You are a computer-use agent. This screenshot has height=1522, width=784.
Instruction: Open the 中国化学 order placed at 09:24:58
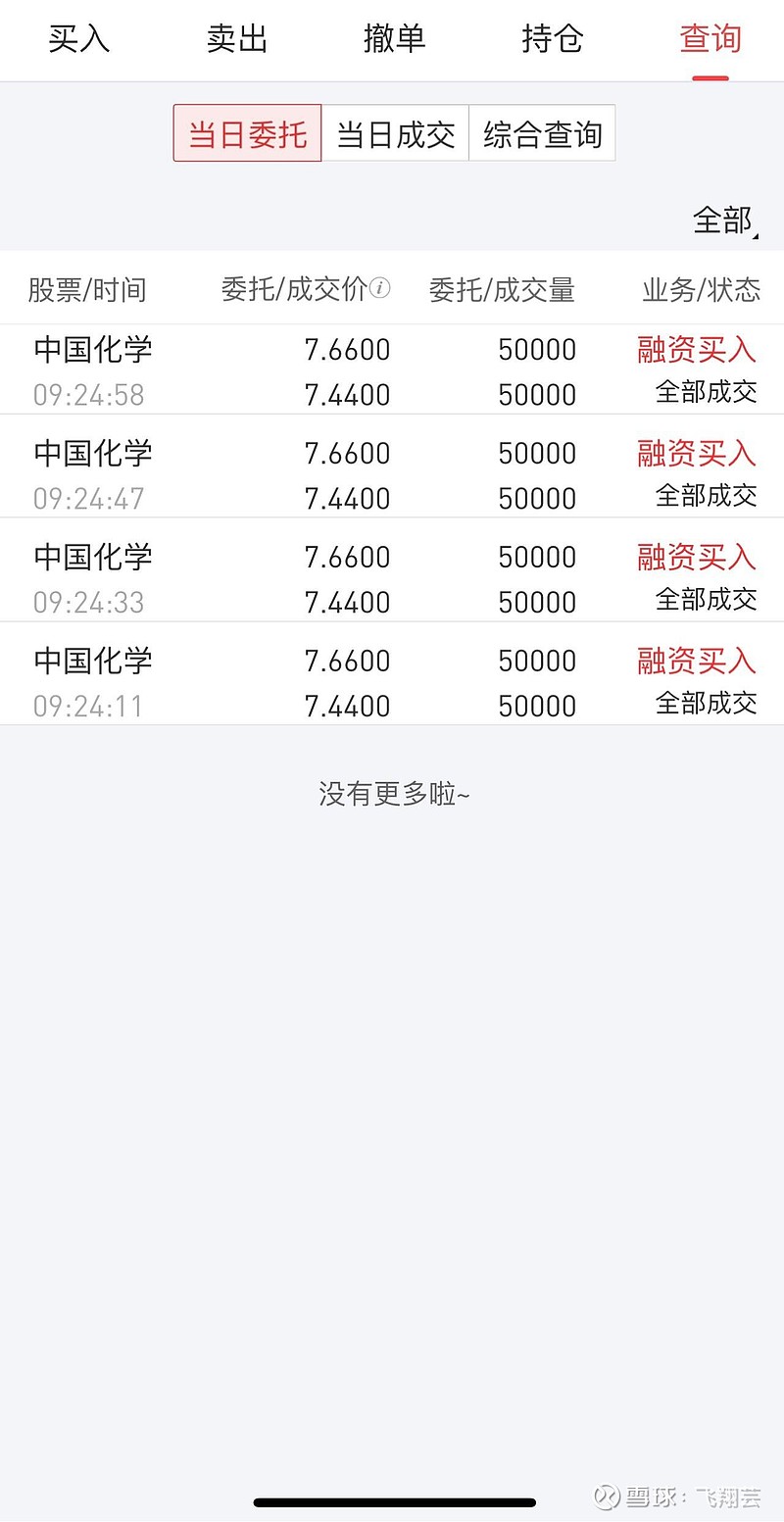pyautogui.click(x=392, y=370)
